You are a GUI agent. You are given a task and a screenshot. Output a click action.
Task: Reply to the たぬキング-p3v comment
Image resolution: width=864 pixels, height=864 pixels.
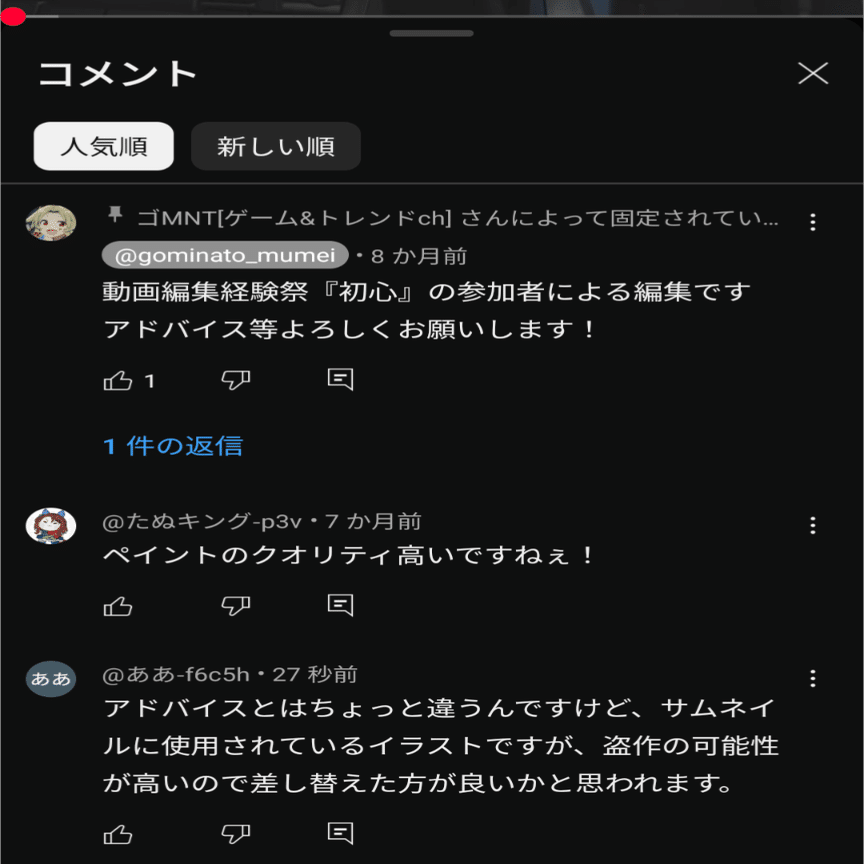[x=340, y=605]
